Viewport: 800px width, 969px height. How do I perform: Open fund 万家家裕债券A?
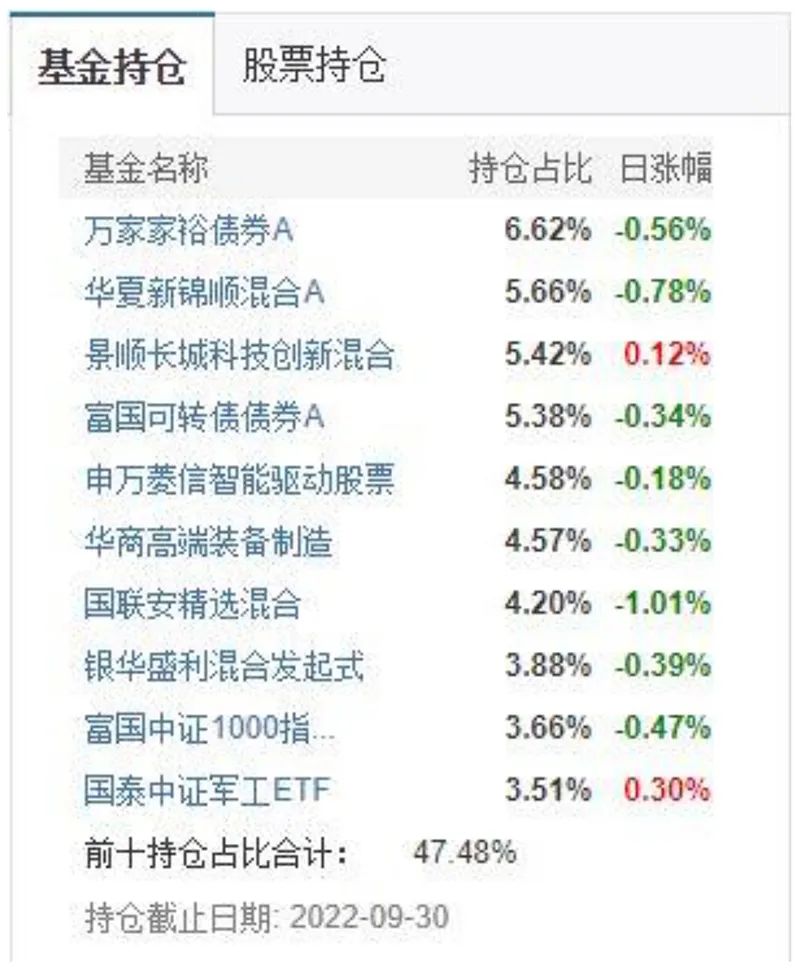tap(188, 230)
